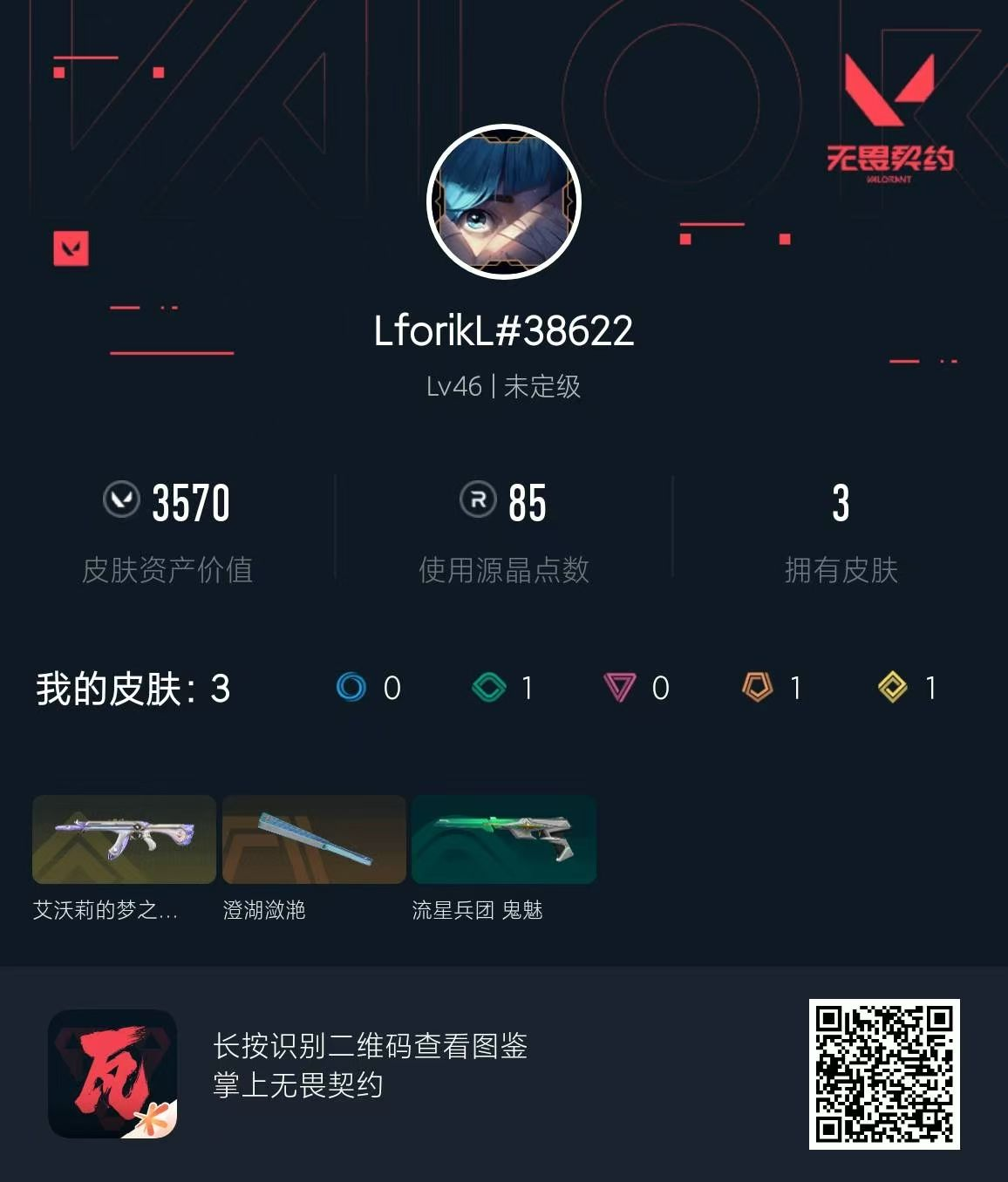Select the 澄湖潋滟 knife skin thumbnail

pyautogui.click(x=314, y=839)
